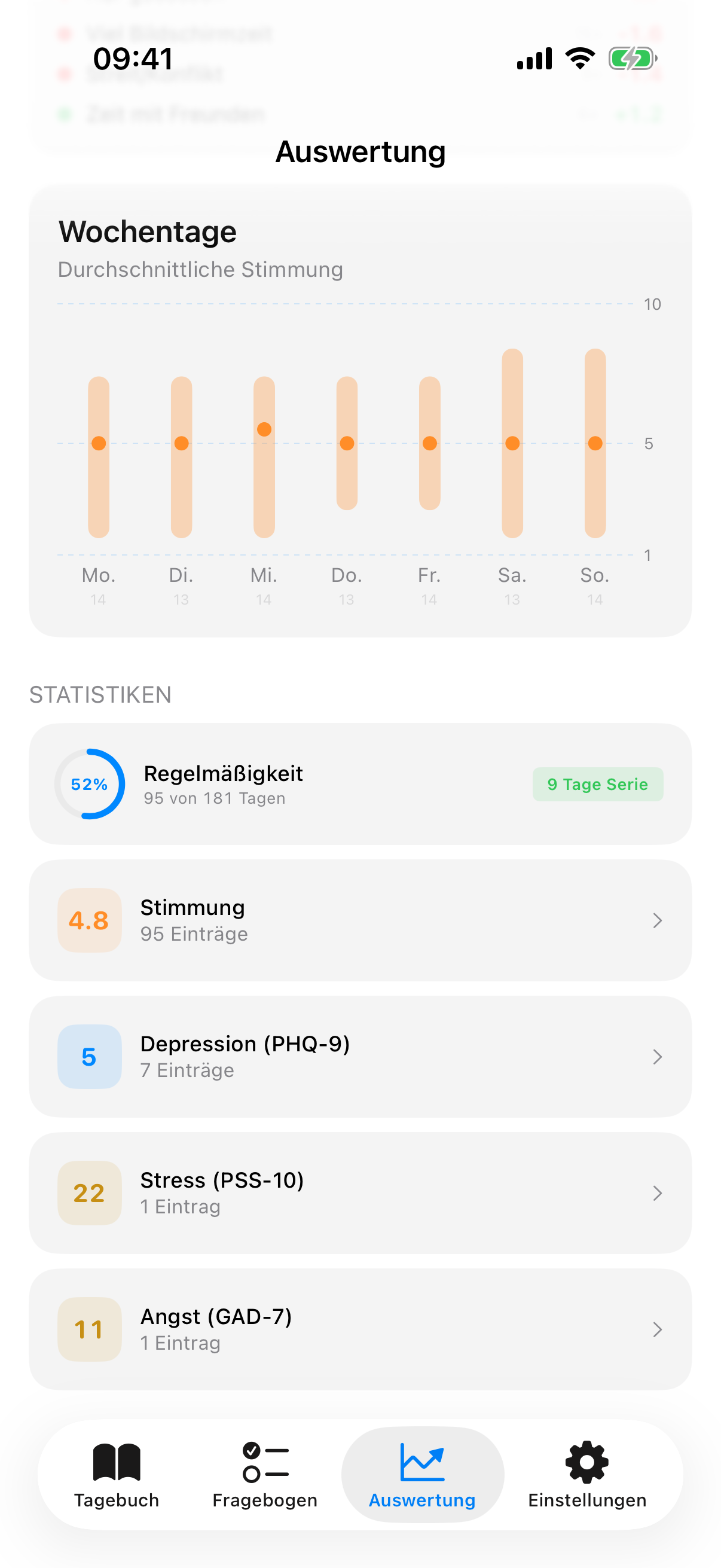View Depression (PHQ-9) details
The height and width of the screenshot is (1568, 721).
pos(360,1056)
